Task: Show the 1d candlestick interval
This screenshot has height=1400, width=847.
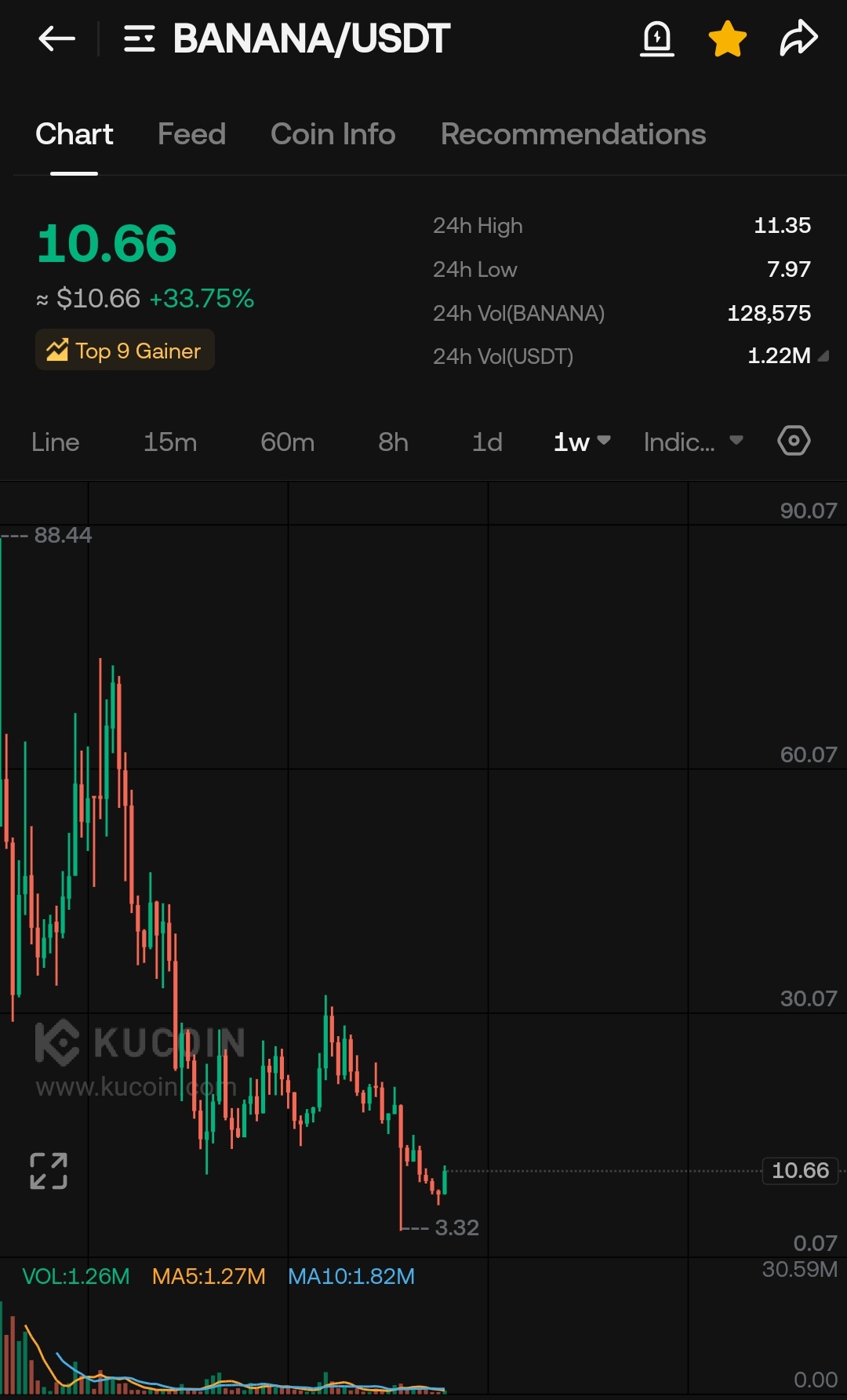Action: click(x=487, y=442)
